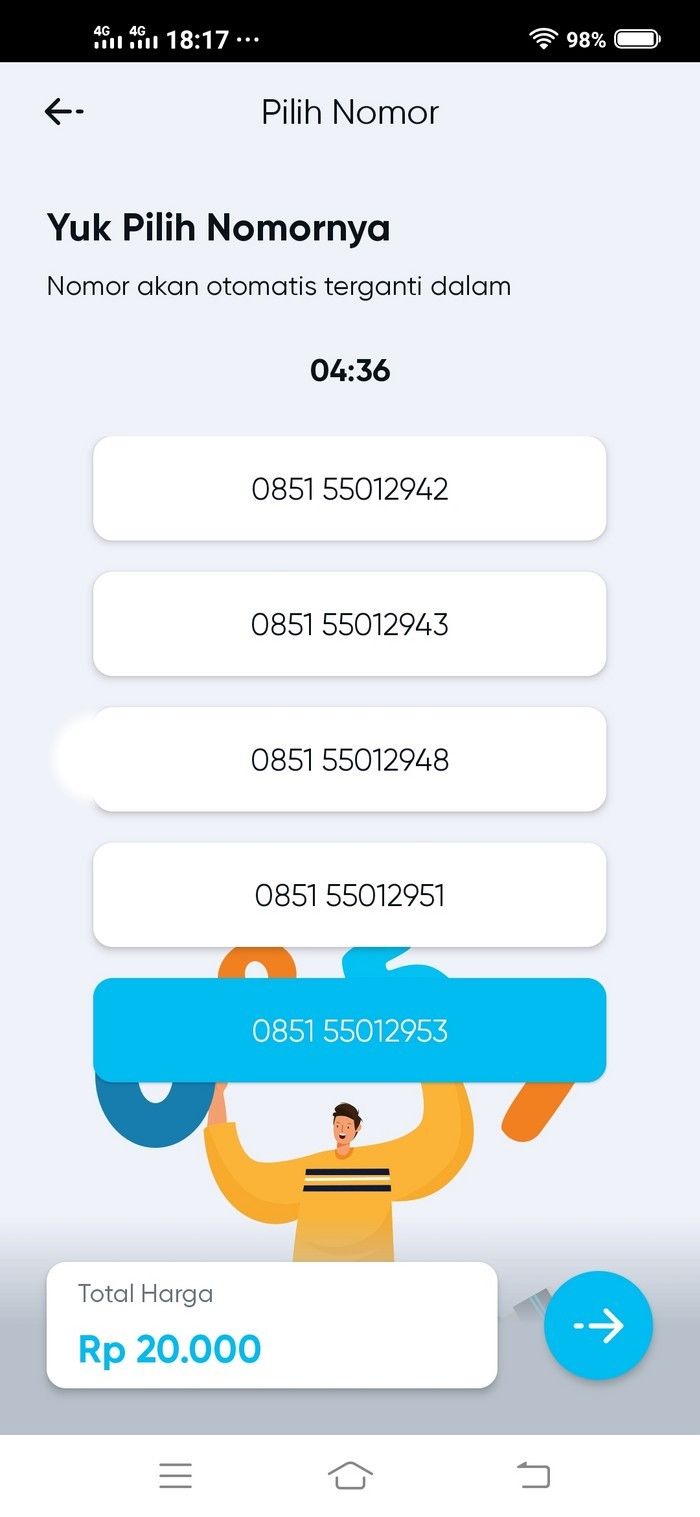Tap the highlighted number 0851 55012953
The image size is (700, 1517).
tap(349, 1030)
